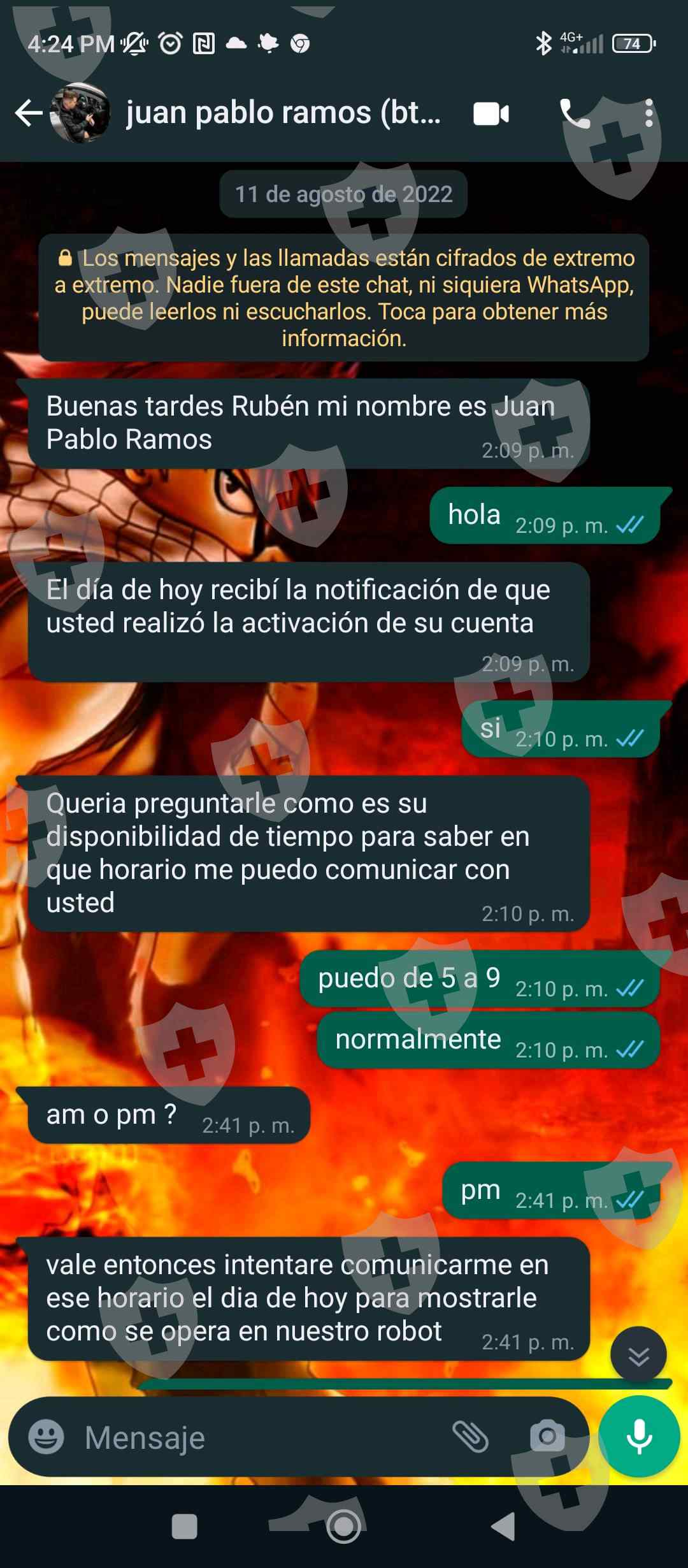Jump to the latest messages

(638, 1354)
